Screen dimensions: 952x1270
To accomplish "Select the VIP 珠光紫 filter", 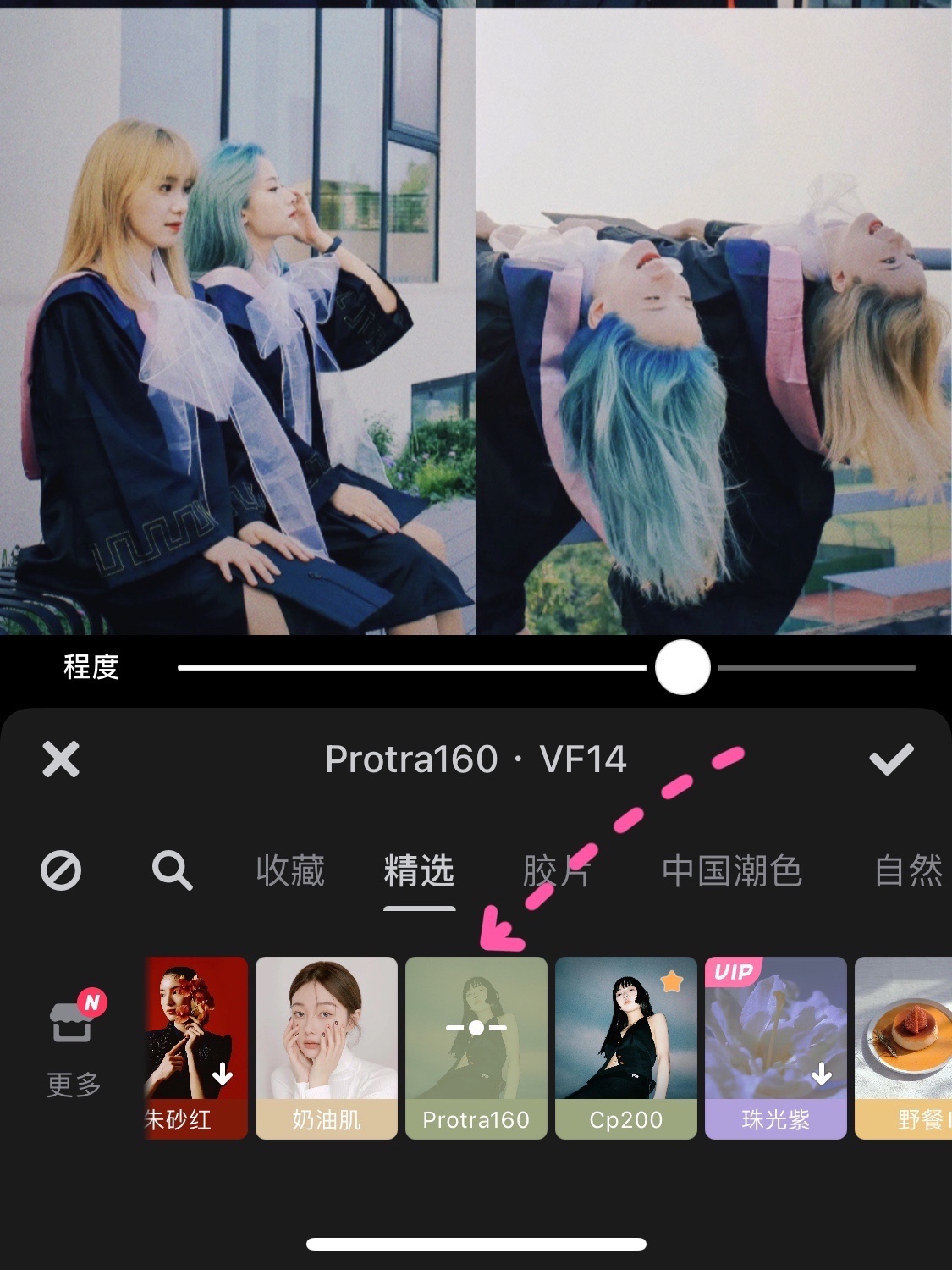I will pyautogui.click(x=776, y=1047).
